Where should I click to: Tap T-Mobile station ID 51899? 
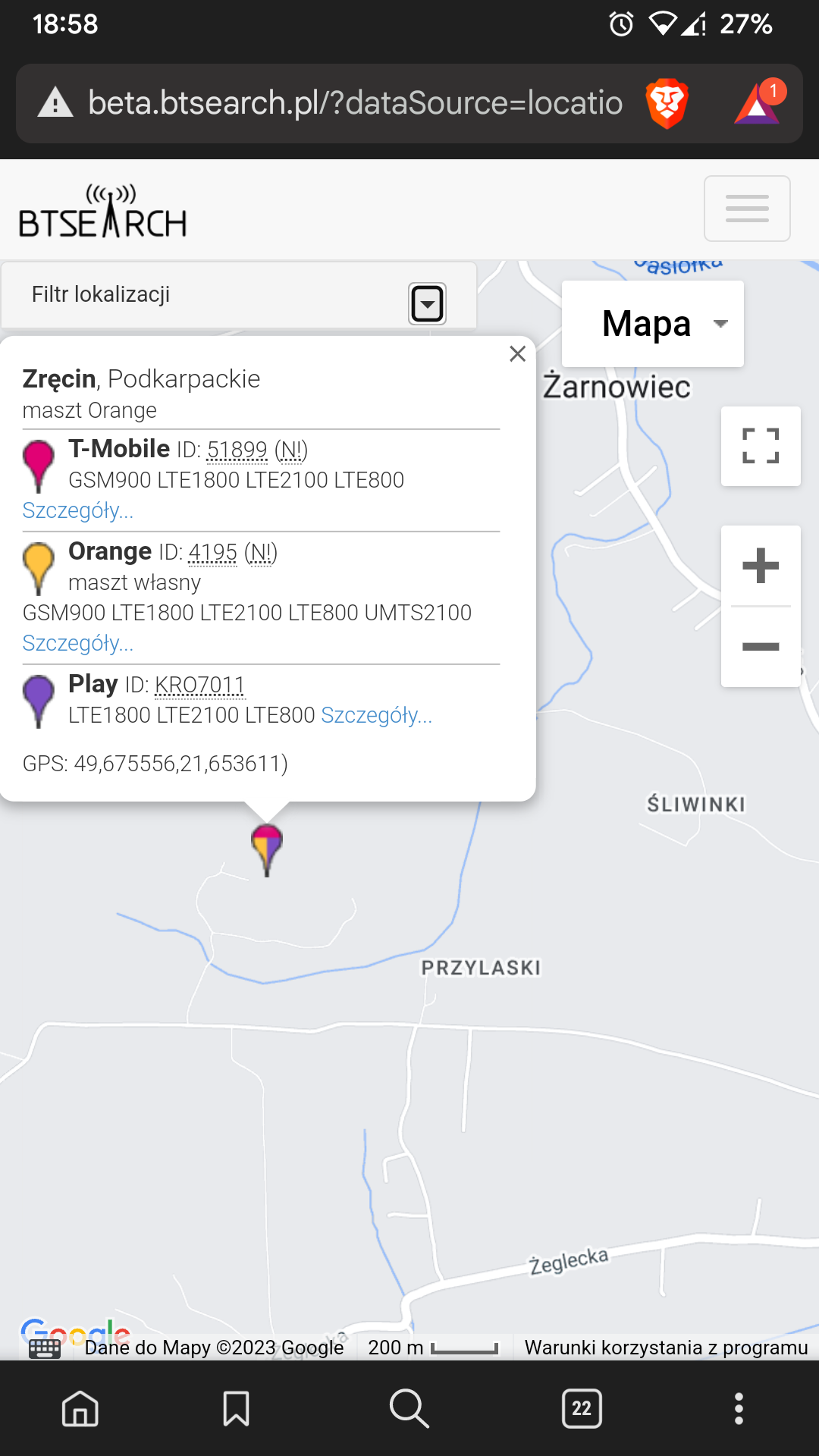tap(237, 450)
